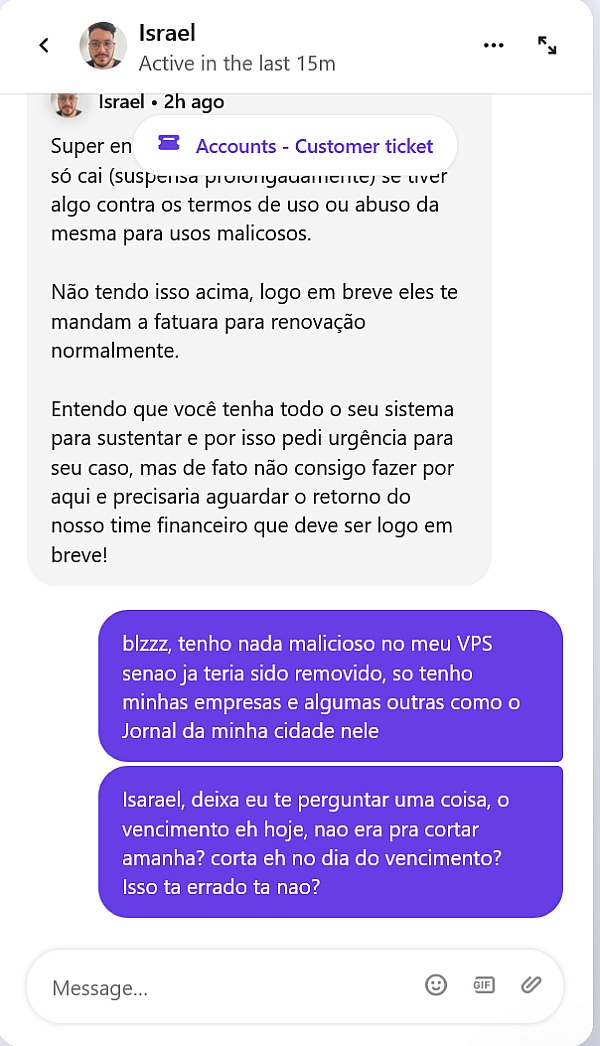Viewport: 600px width, 1046px height.
Task: Go back from Israel's chat
Action: click(44, 45)
